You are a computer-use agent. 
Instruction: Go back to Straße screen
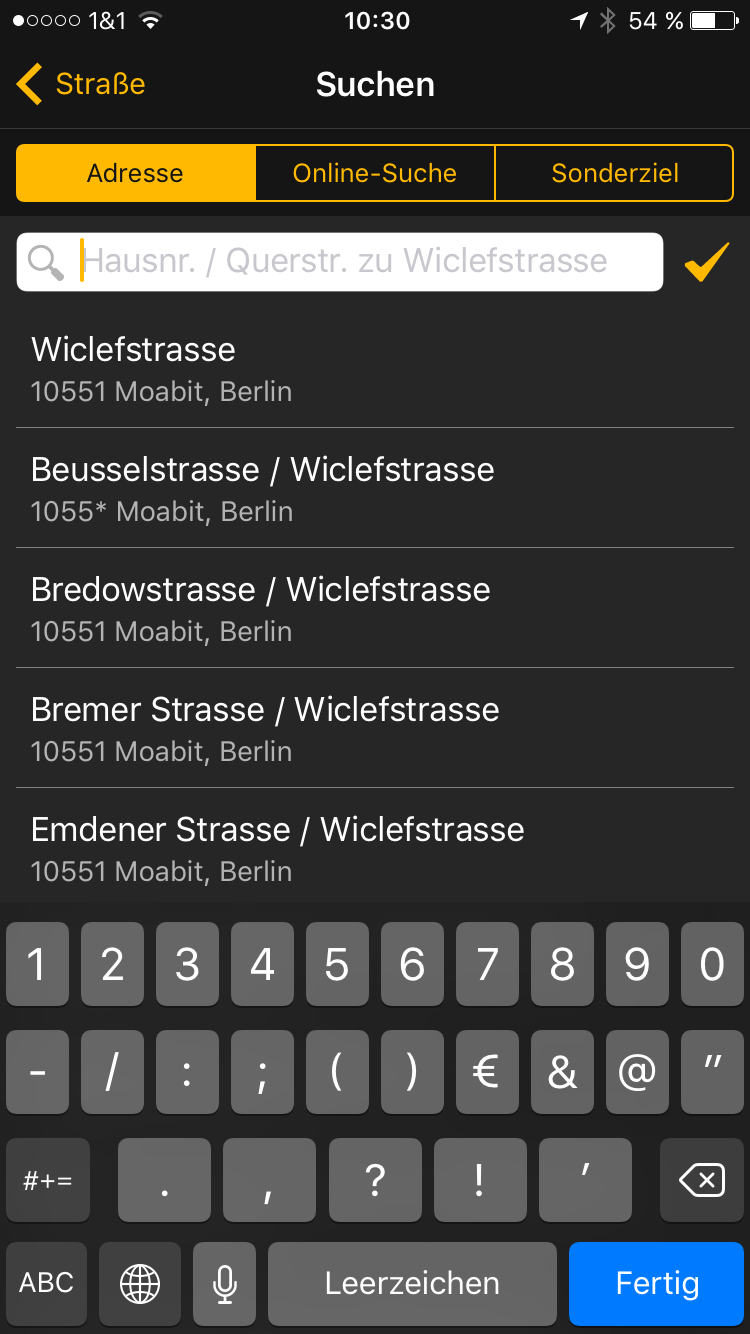point(80,84)
